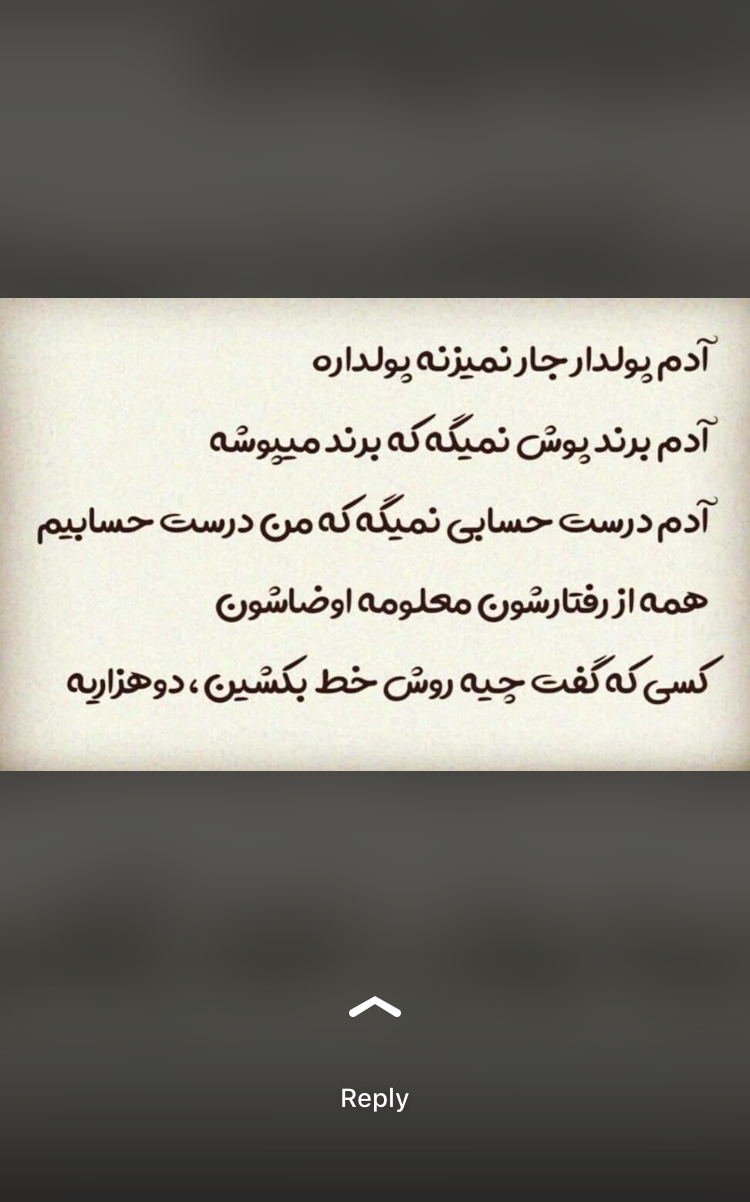Tap the up chevron above Reply
This screenshot has width=750, height=1202.
374,1008
